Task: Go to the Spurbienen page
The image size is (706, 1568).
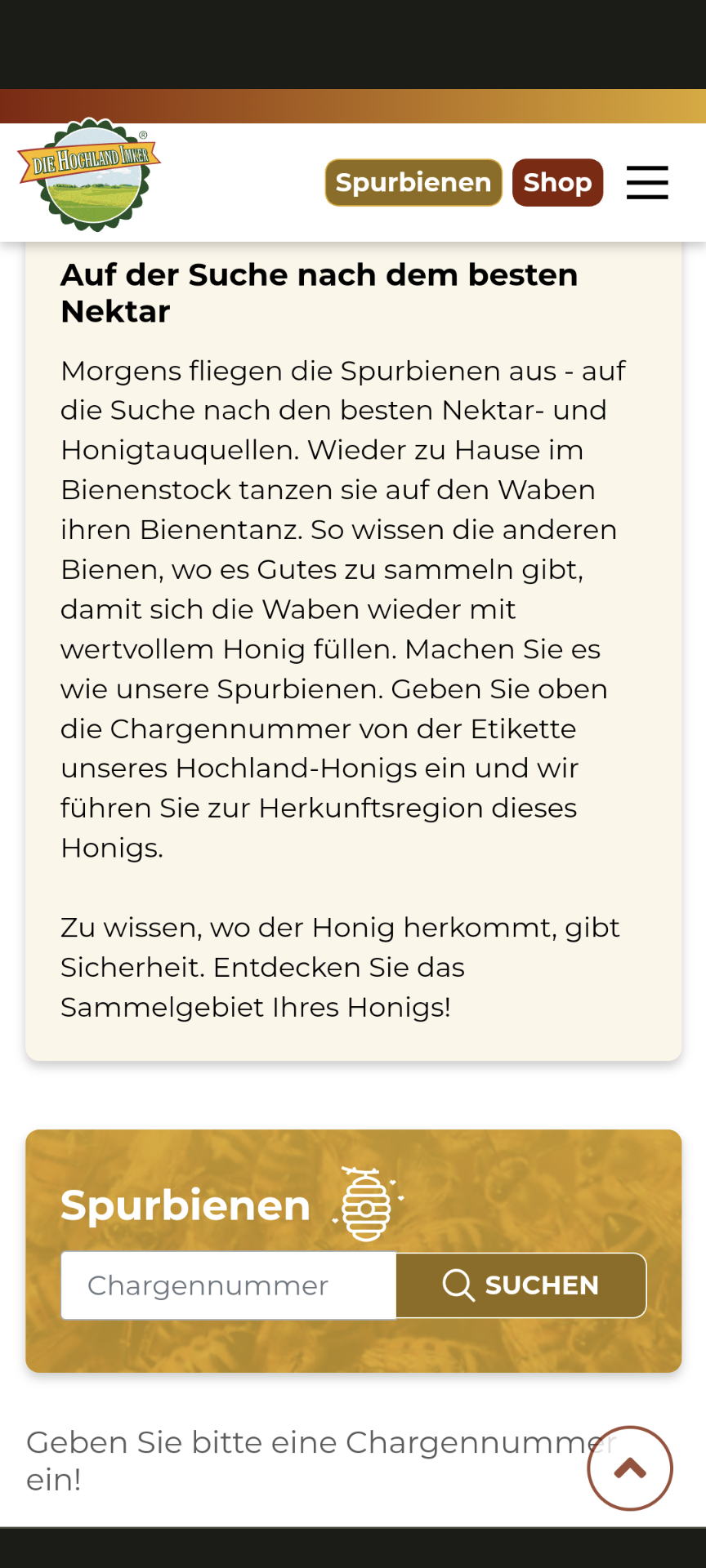Action: 413,182
